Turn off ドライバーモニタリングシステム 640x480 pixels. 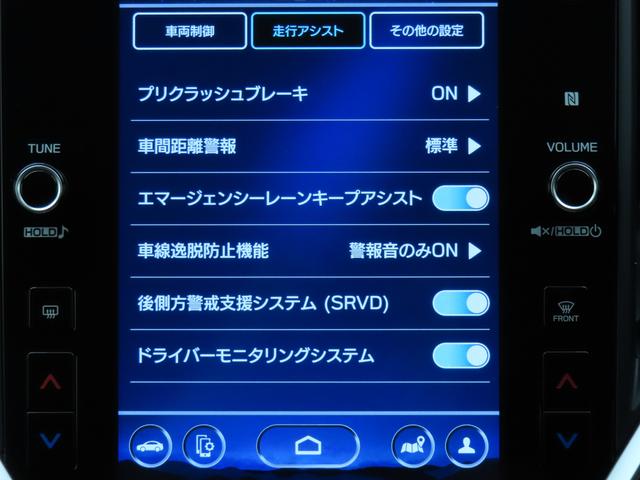pos(460,355)
